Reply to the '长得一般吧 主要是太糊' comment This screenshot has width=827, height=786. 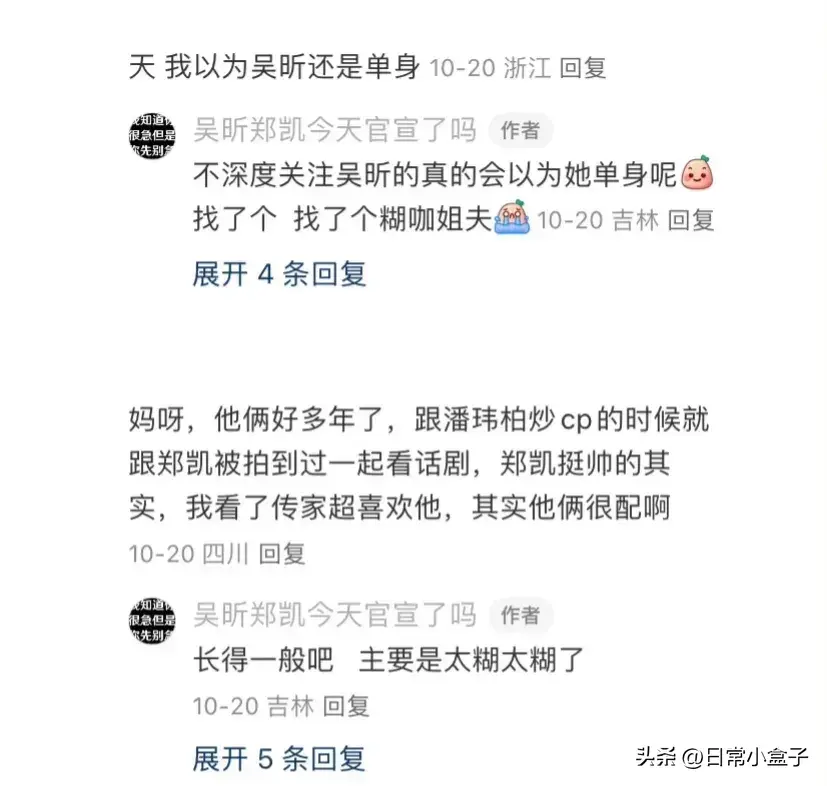[x=345, y=706]
